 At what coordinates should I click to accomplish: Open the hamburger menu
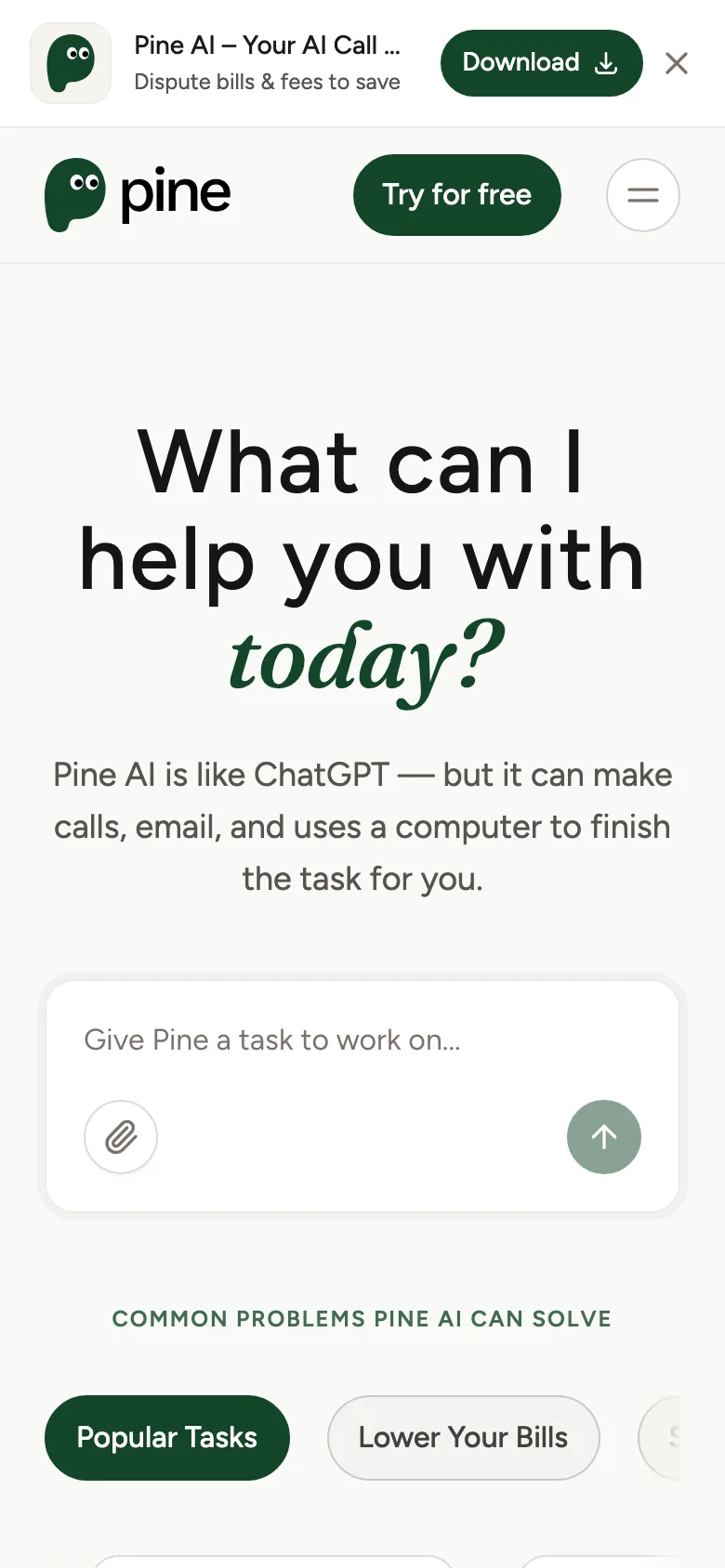coord(642,195)
